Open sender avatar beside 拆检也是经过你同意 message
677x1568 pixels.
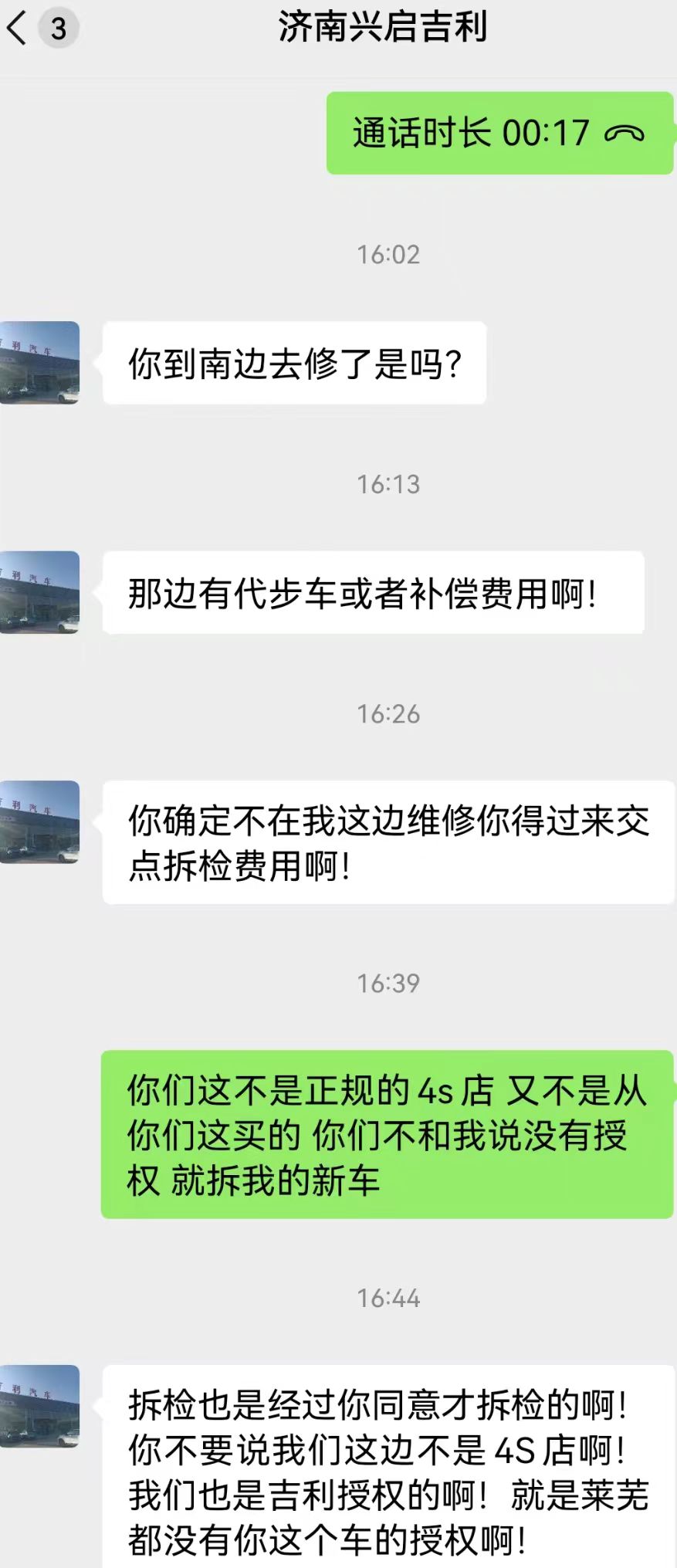pyautogui.click(x=39, y=1406)
